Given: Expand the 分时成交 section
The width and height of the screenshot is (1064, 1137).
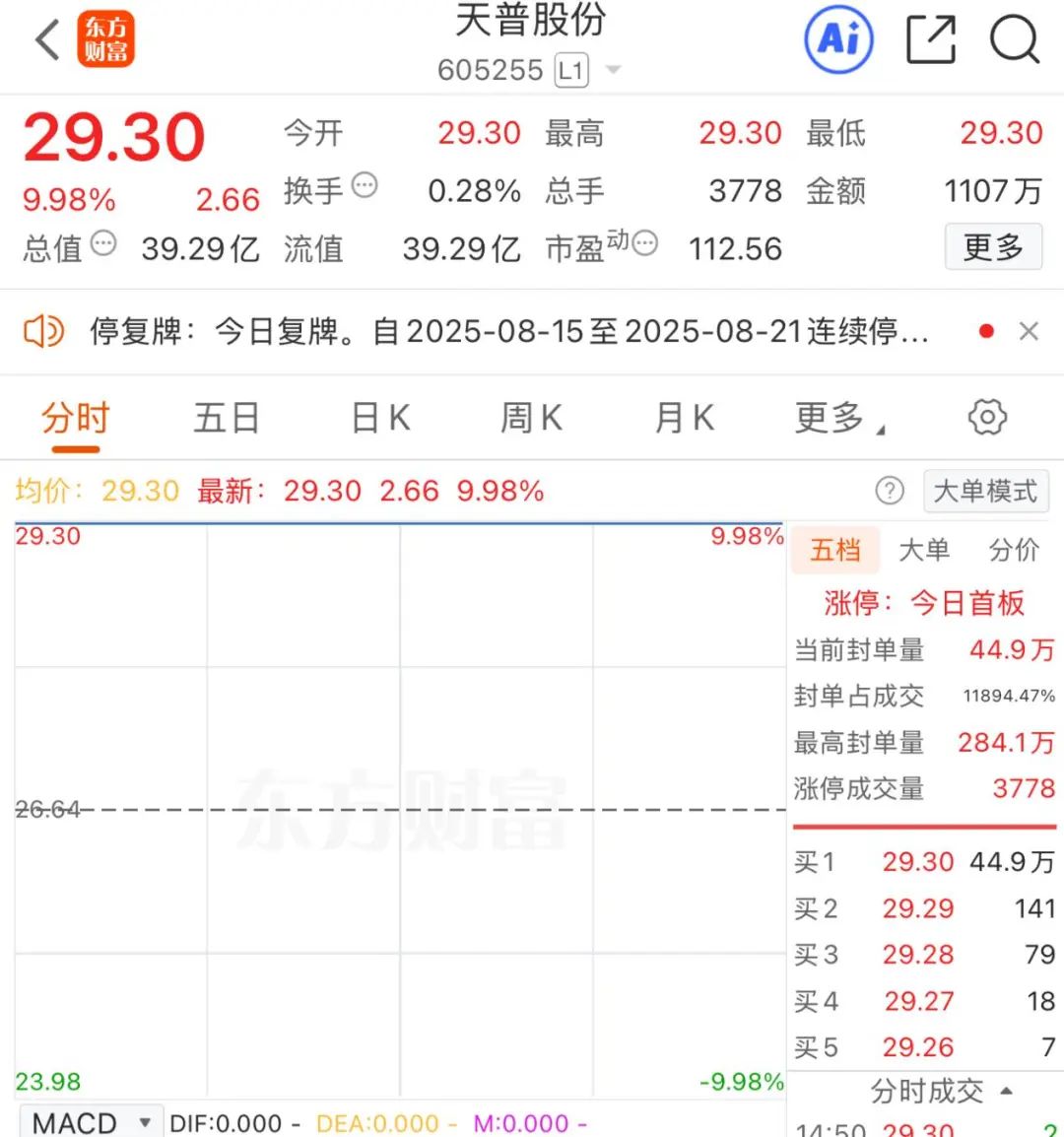Looking at the screenshot, I should pos(941,1091).
